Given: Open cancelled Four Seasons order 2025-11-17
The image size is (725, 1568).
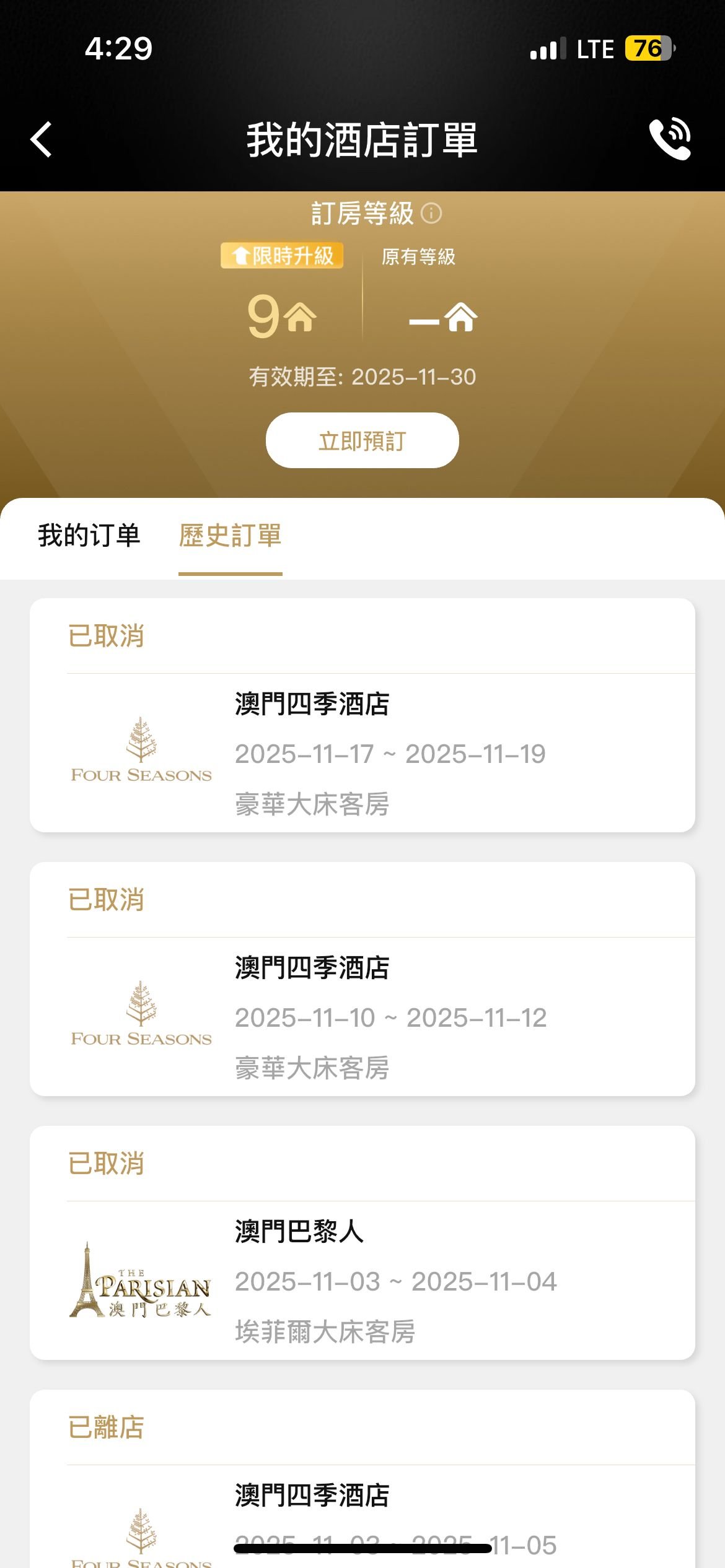Looking at the screenshot, I should 362,752.
